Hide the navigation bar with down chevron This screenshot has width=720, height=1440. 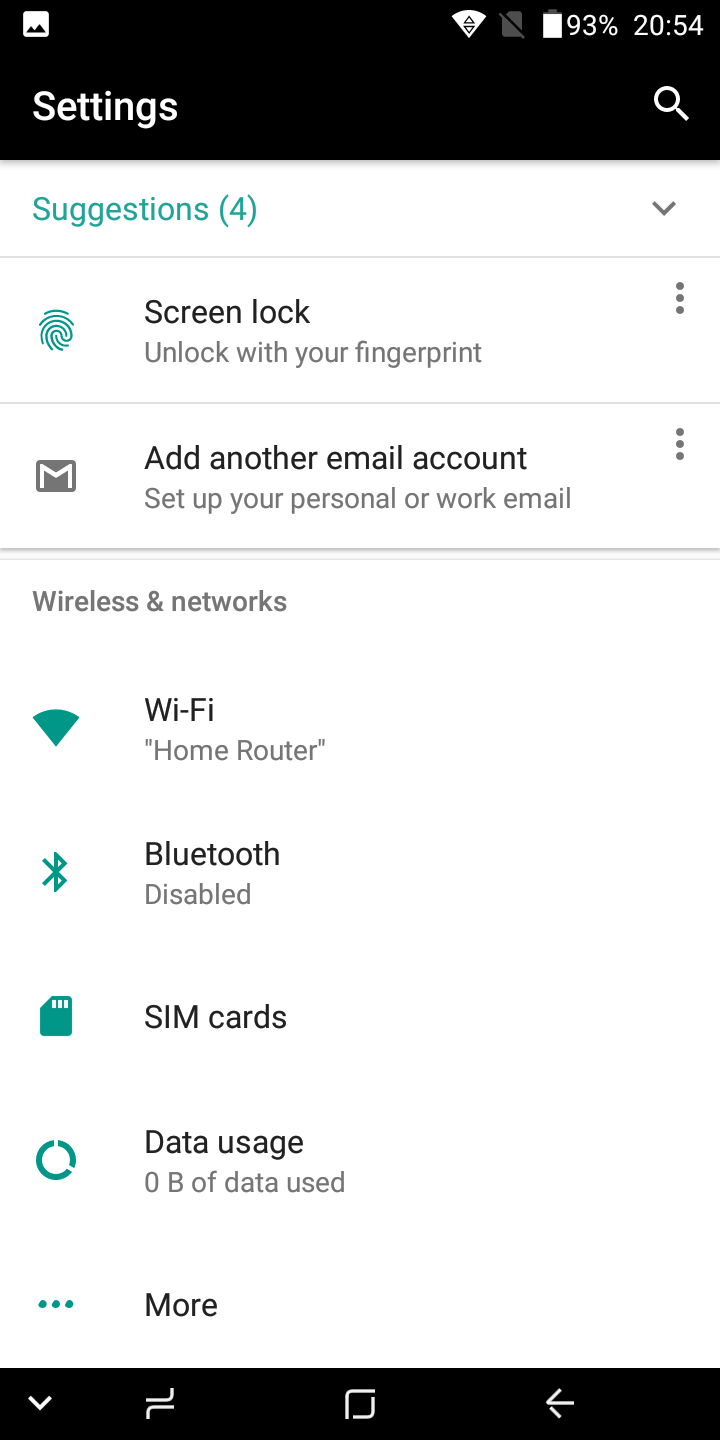40,1404
